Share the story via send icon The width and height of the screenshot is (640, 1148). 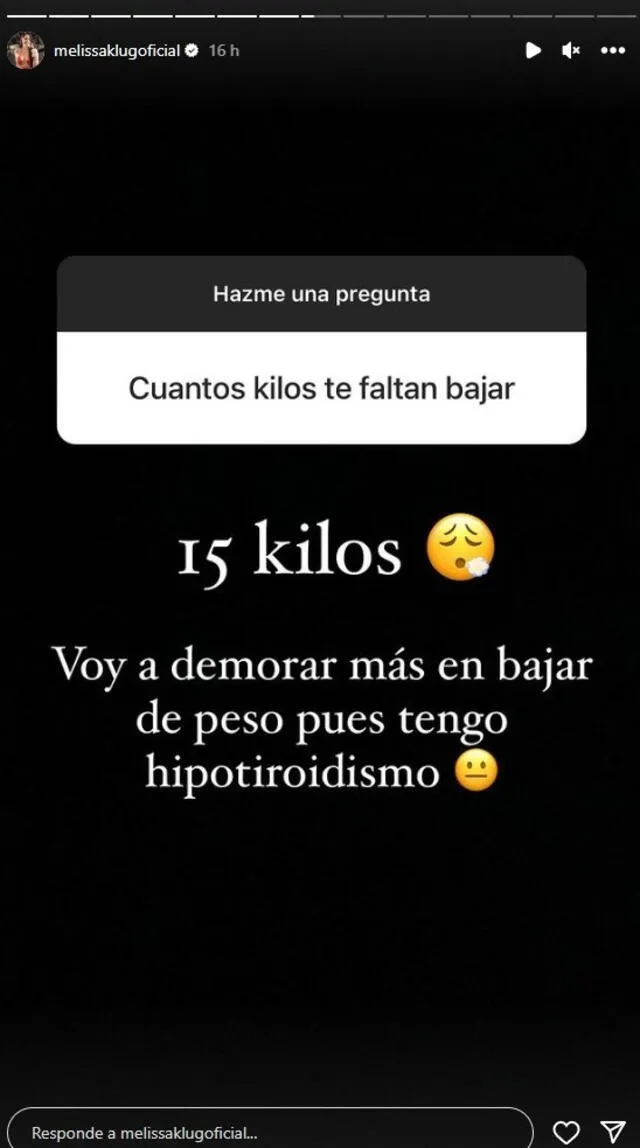tap(612, 1132)
